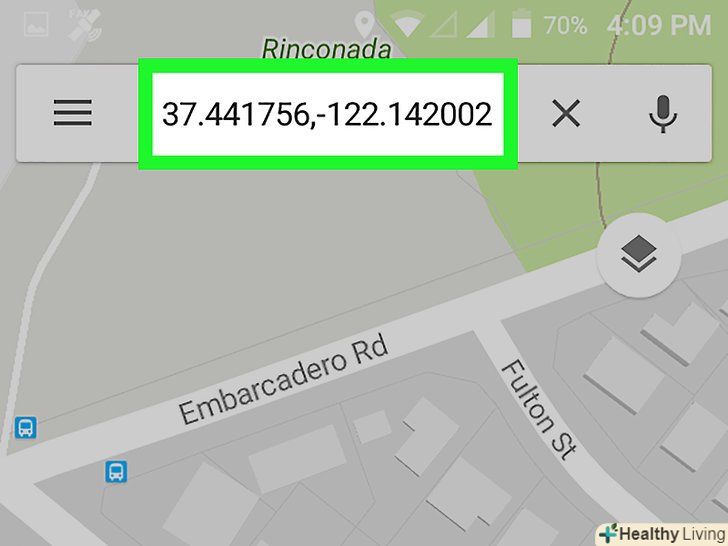Tap the coordinates search field
Viewport: 728px width, 546px height.
pyautogui.click(x=327, y=114)
